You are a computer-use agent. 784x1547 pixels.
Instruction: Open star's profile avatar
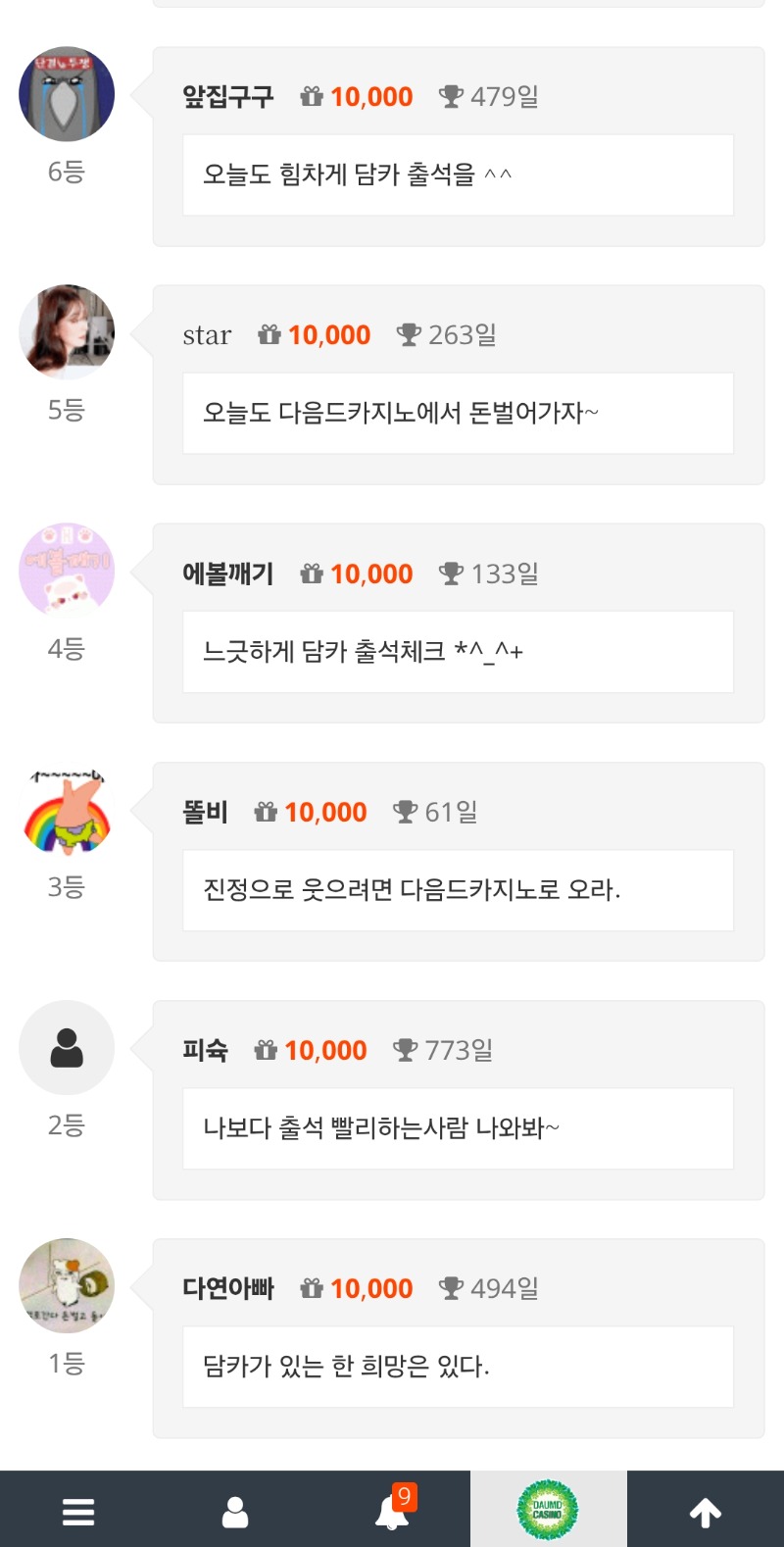[x=67, y=332]
